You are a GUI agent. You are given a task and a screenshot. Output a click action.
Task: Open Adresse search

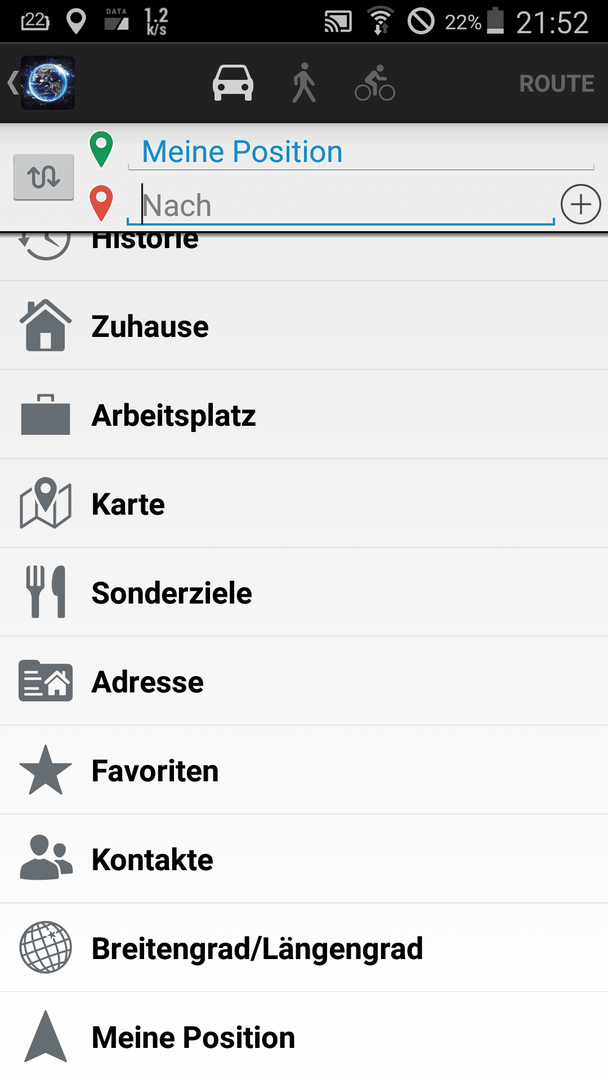click(304, 681)
